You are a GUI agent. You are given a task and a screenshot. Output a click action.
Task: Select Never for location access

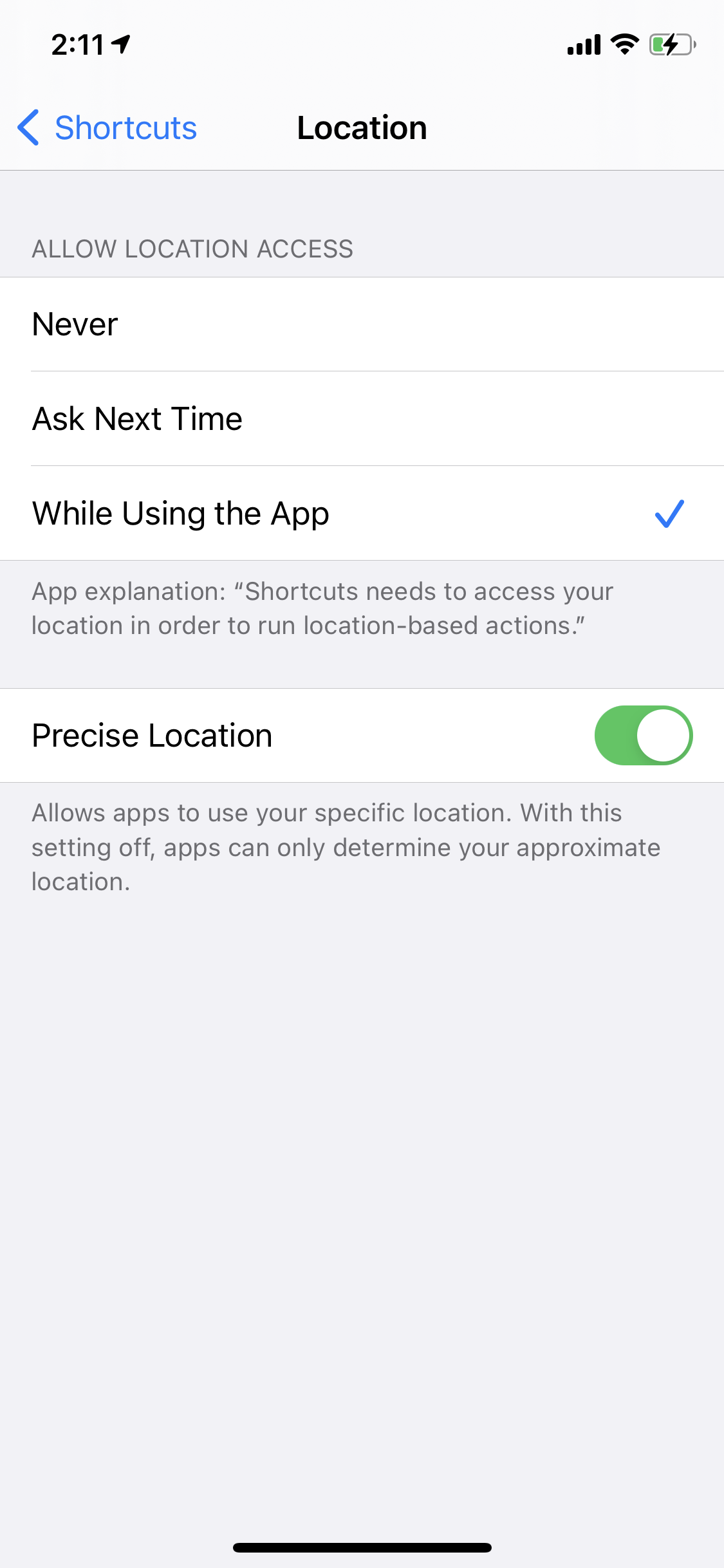(x=362, y=324)
